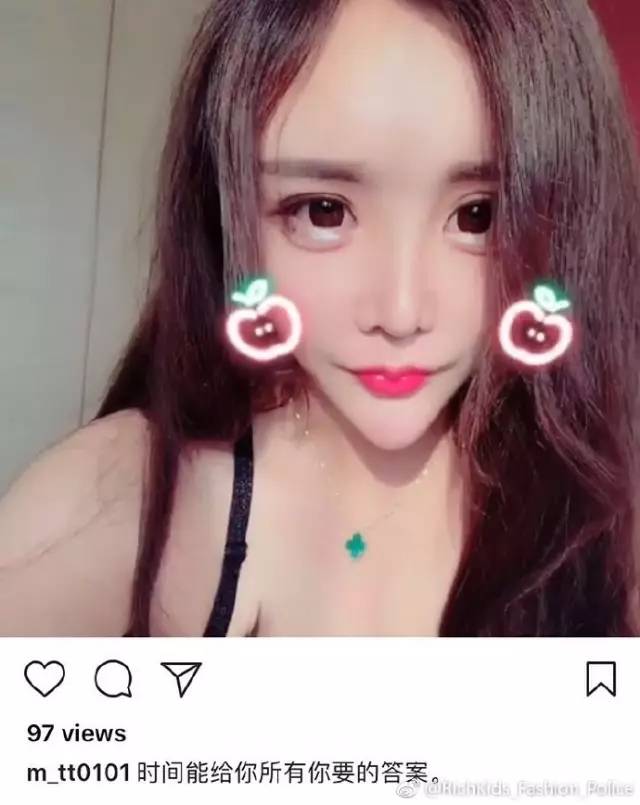
Task: Open comments on this post
Action: point(113,679)
